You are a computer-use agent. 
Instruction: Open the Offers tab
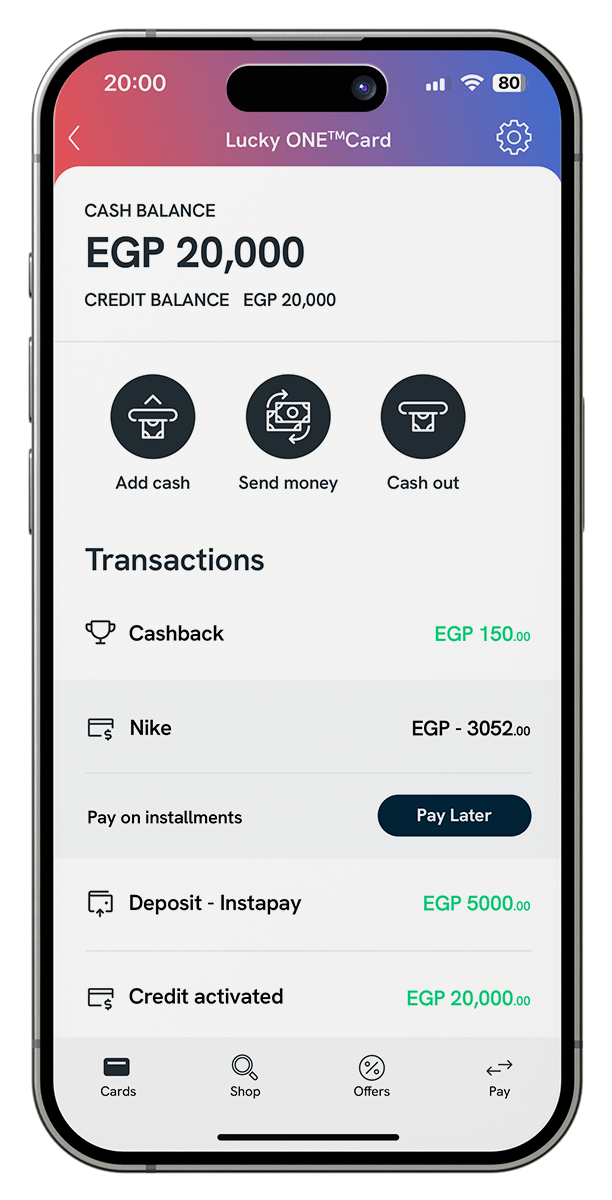[x=371, y=1076]
